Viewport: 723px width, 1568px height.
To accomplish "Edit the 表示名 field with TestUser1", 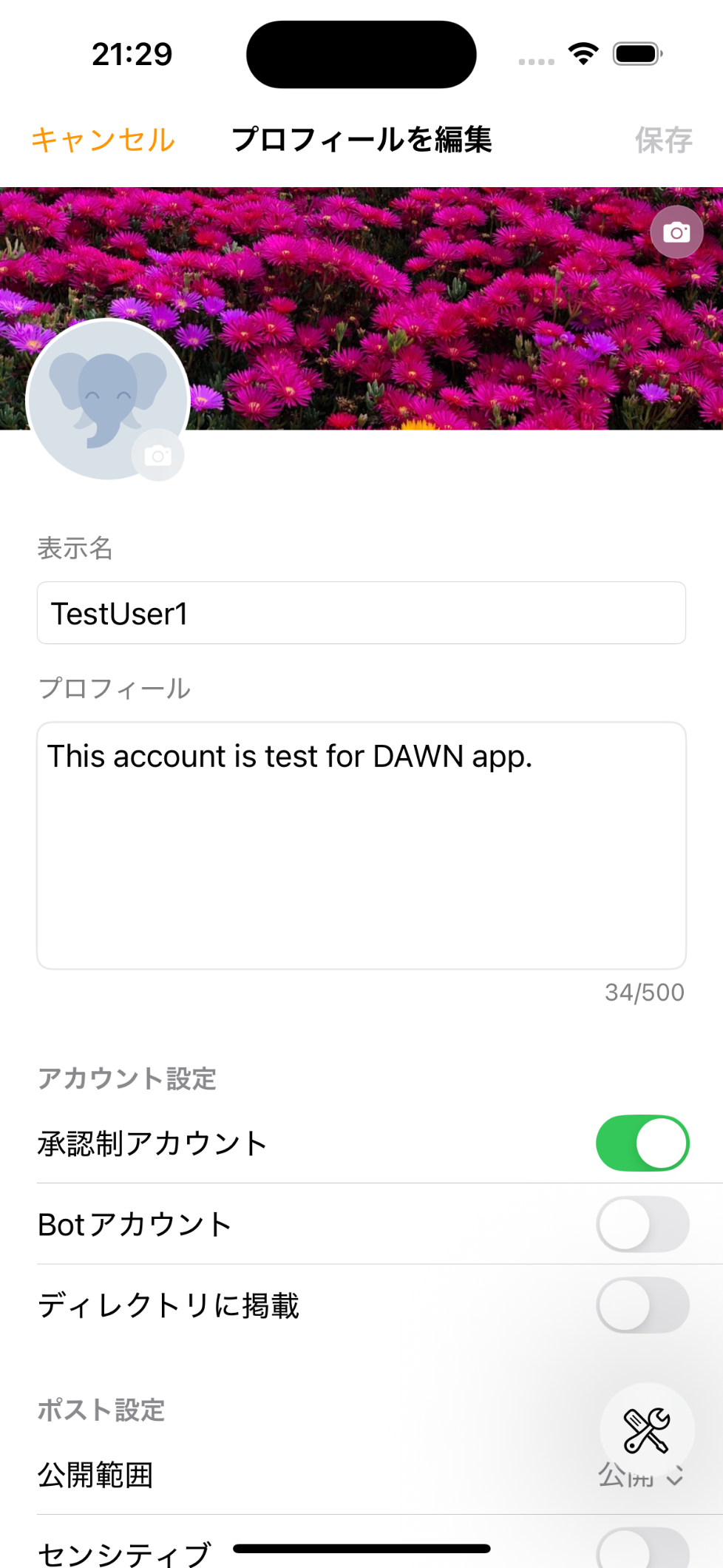I will coord(361,613).
